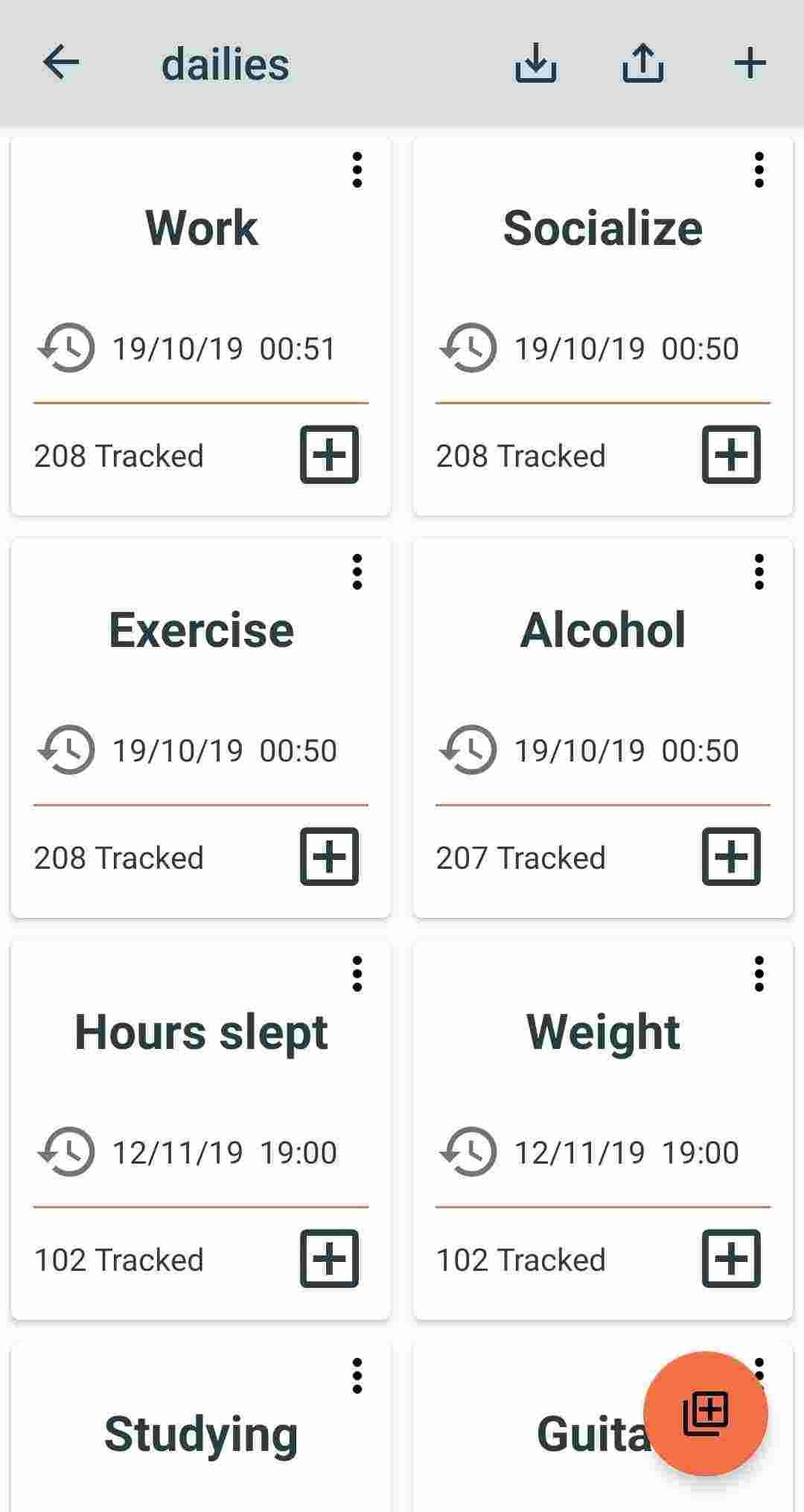Tap the add-entry plus icon on the Weight card

tap(733, 1258)
